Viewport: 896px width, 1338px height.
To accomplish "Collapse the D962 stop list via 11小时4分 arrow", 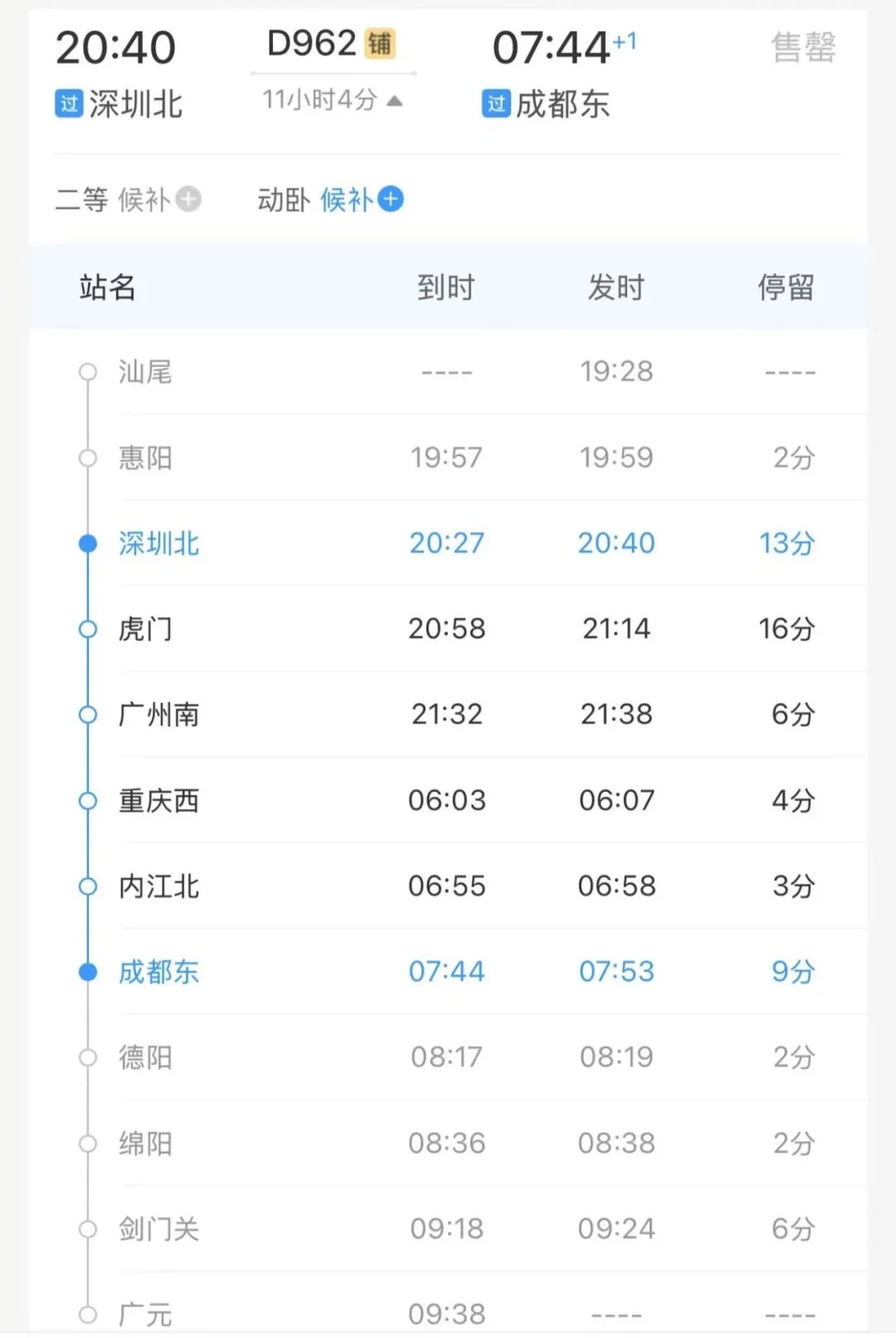I will point(394,101).
